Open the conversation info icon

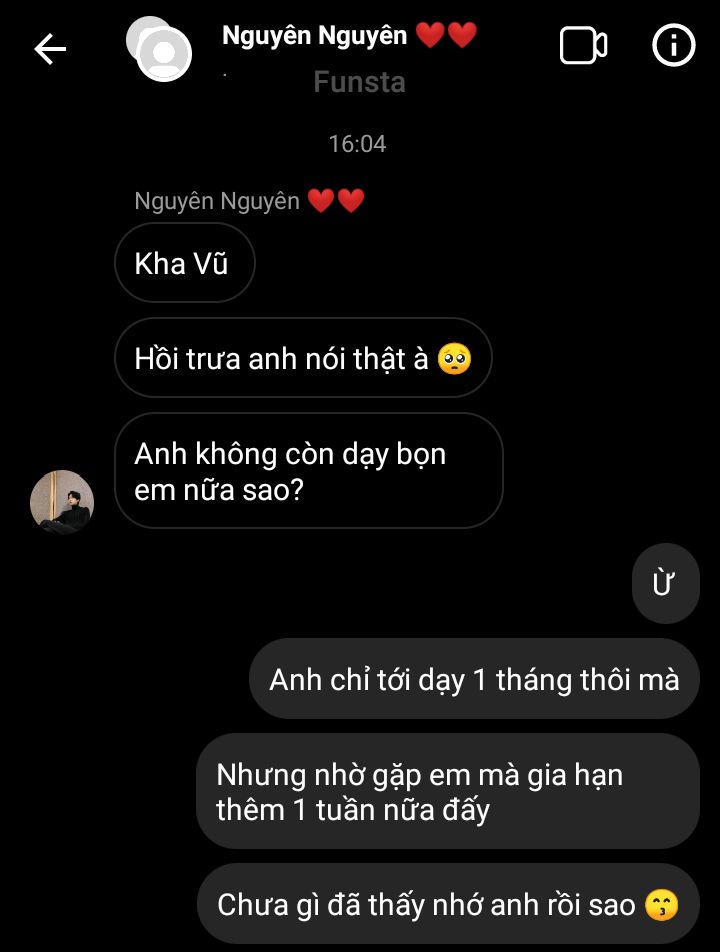pos(673,46)
